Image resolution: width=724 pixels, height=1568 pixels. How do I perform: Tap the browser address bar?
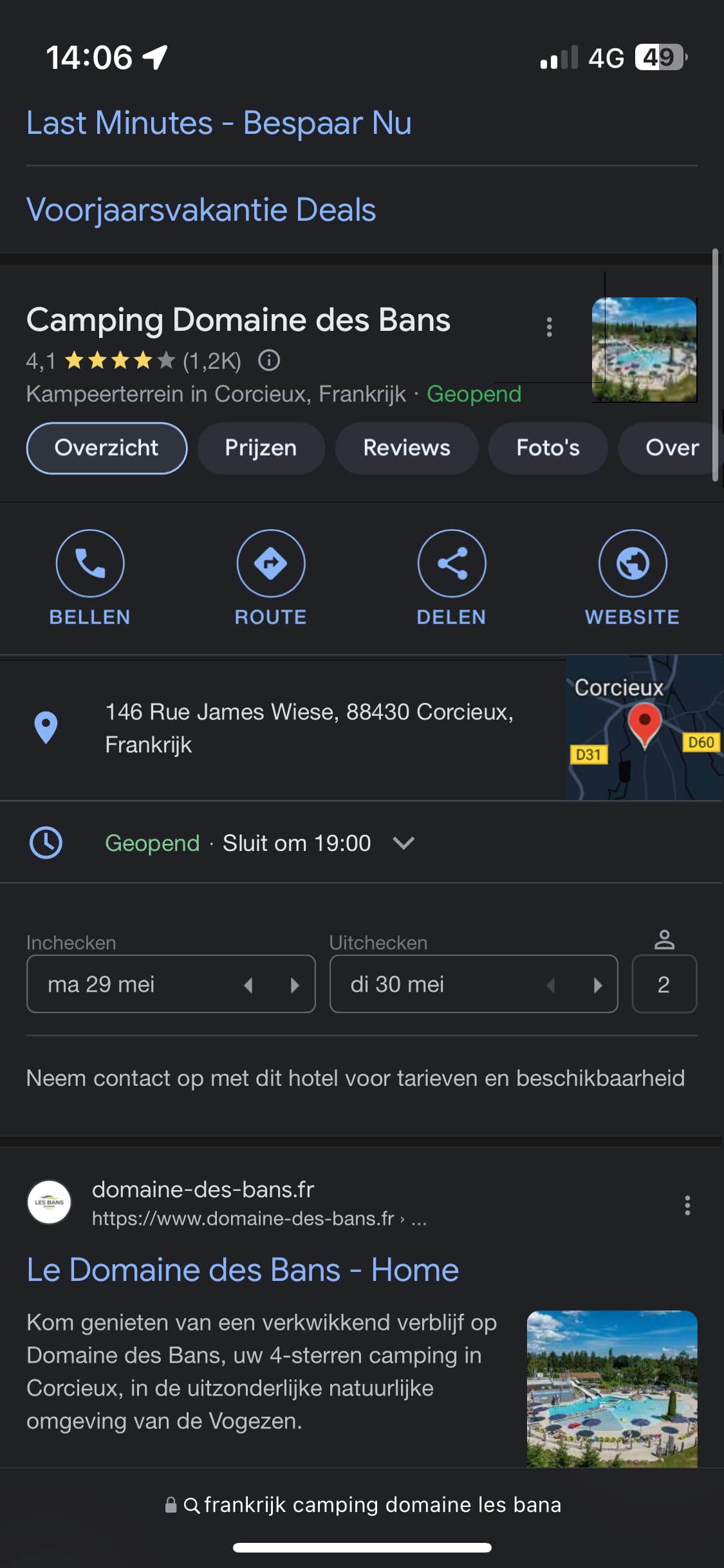click(362, 1505)
